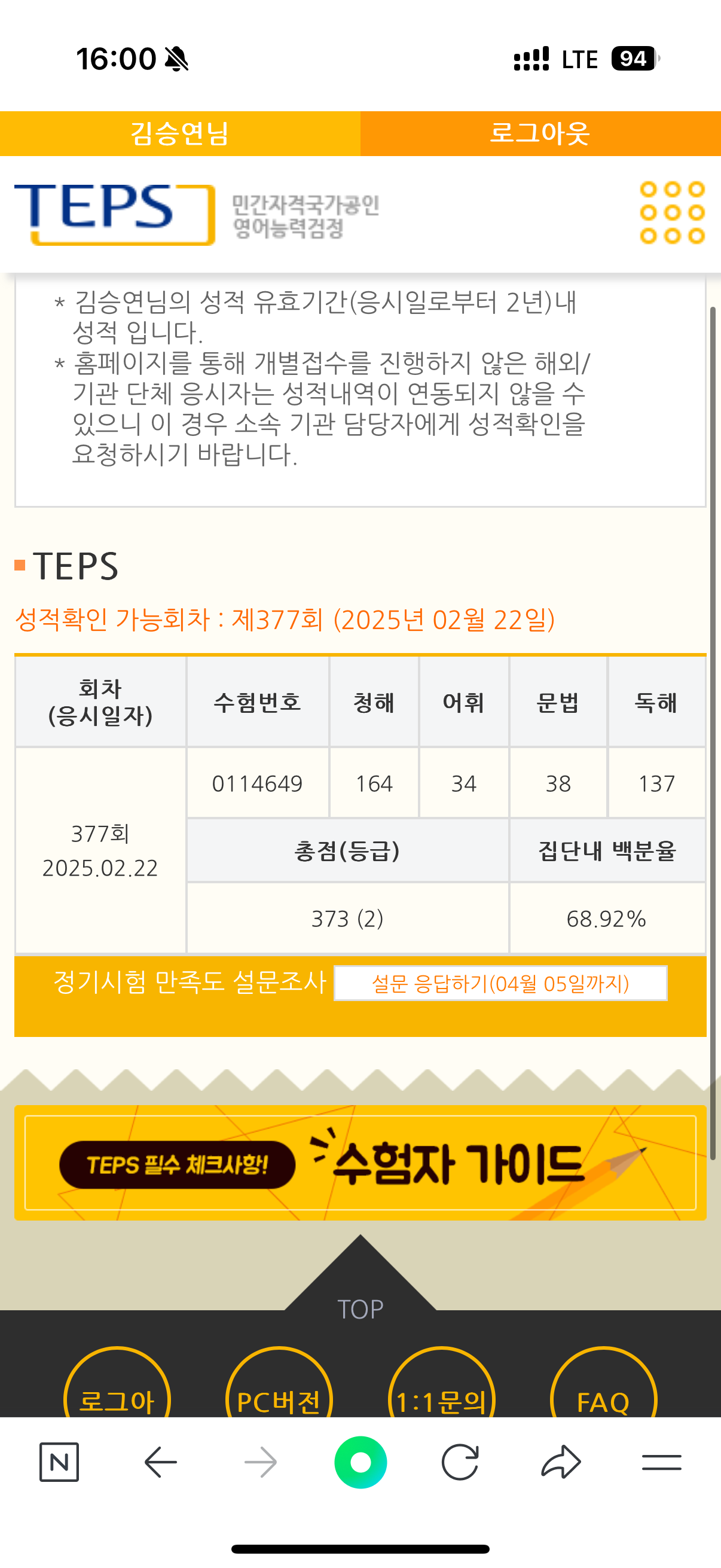Open the nine-dot grid menu
This screenshot has height=1568, width=721.
(x=673, y=212)
